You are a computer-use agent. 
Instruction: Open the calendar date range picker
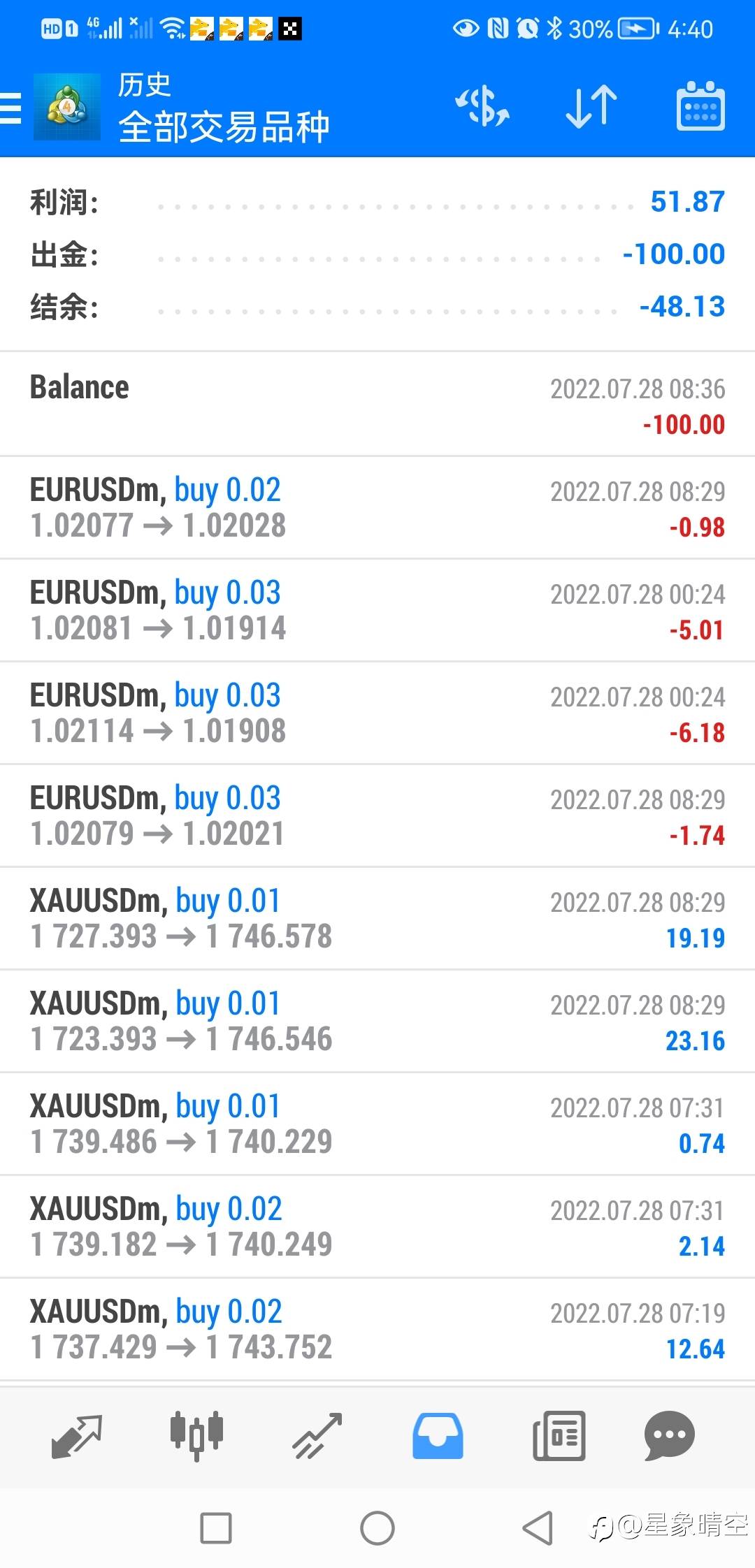(700, 107)
